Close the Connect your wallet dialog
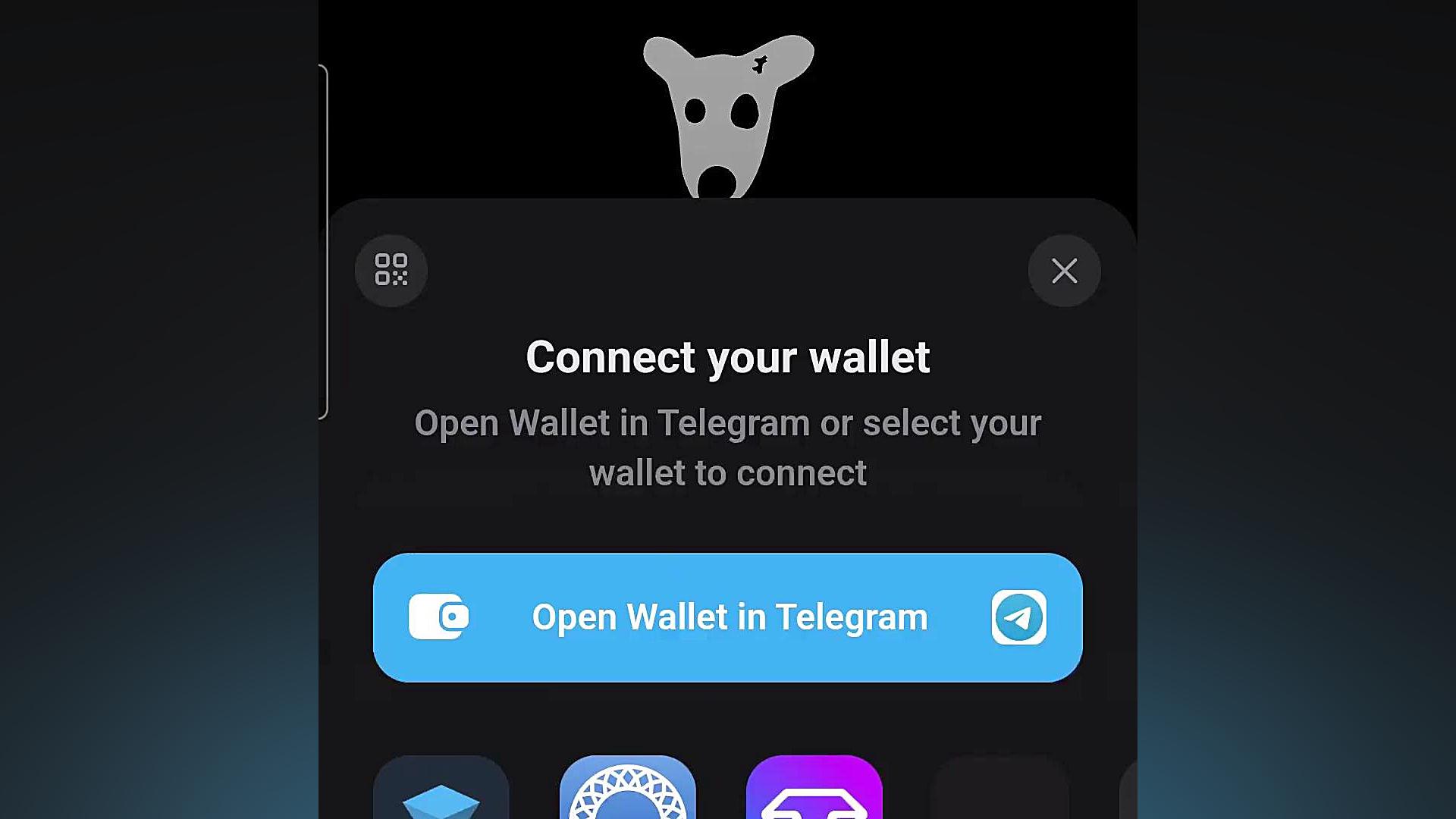The image size is (1456, 819). pyautogui.click(x=1064, y=271)
